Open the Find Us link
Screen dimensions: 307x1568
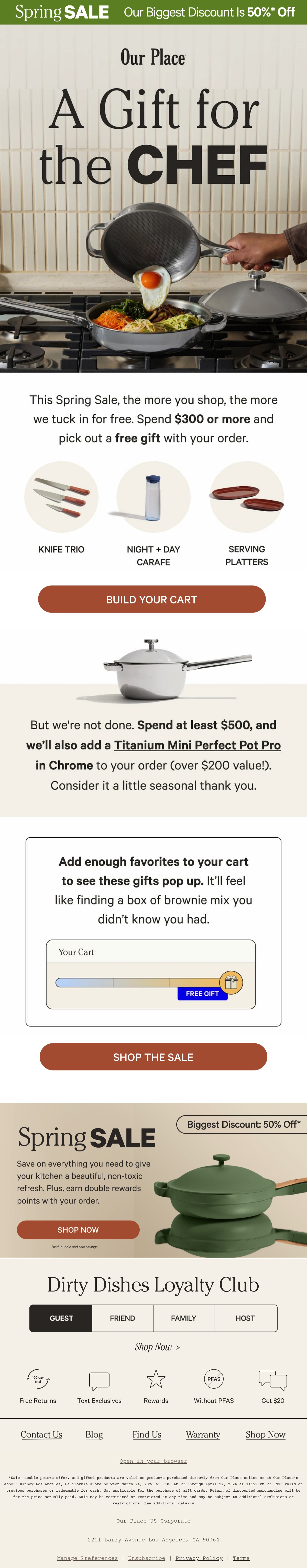147,1435
